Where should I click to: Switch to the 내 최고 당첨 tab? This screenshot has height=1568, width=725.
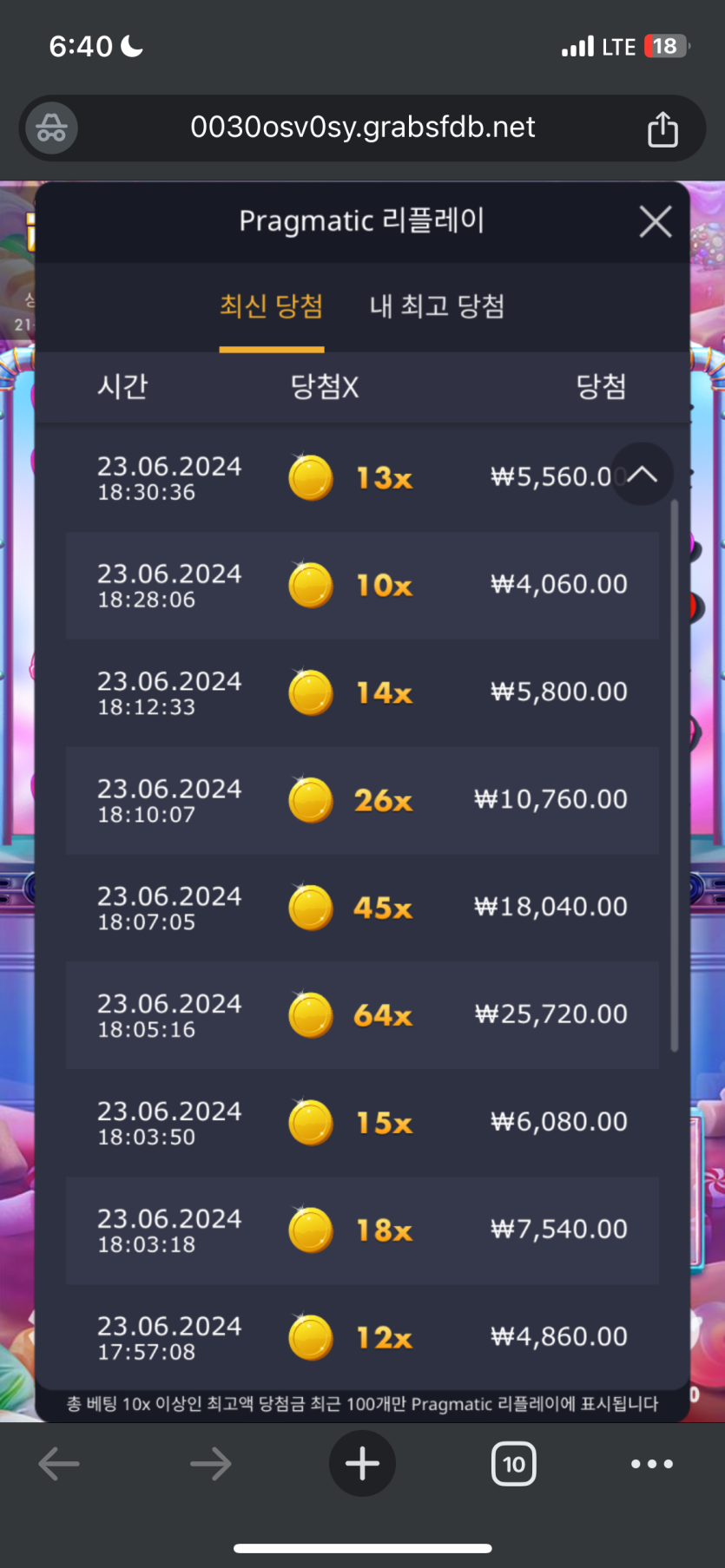point(437,306)
